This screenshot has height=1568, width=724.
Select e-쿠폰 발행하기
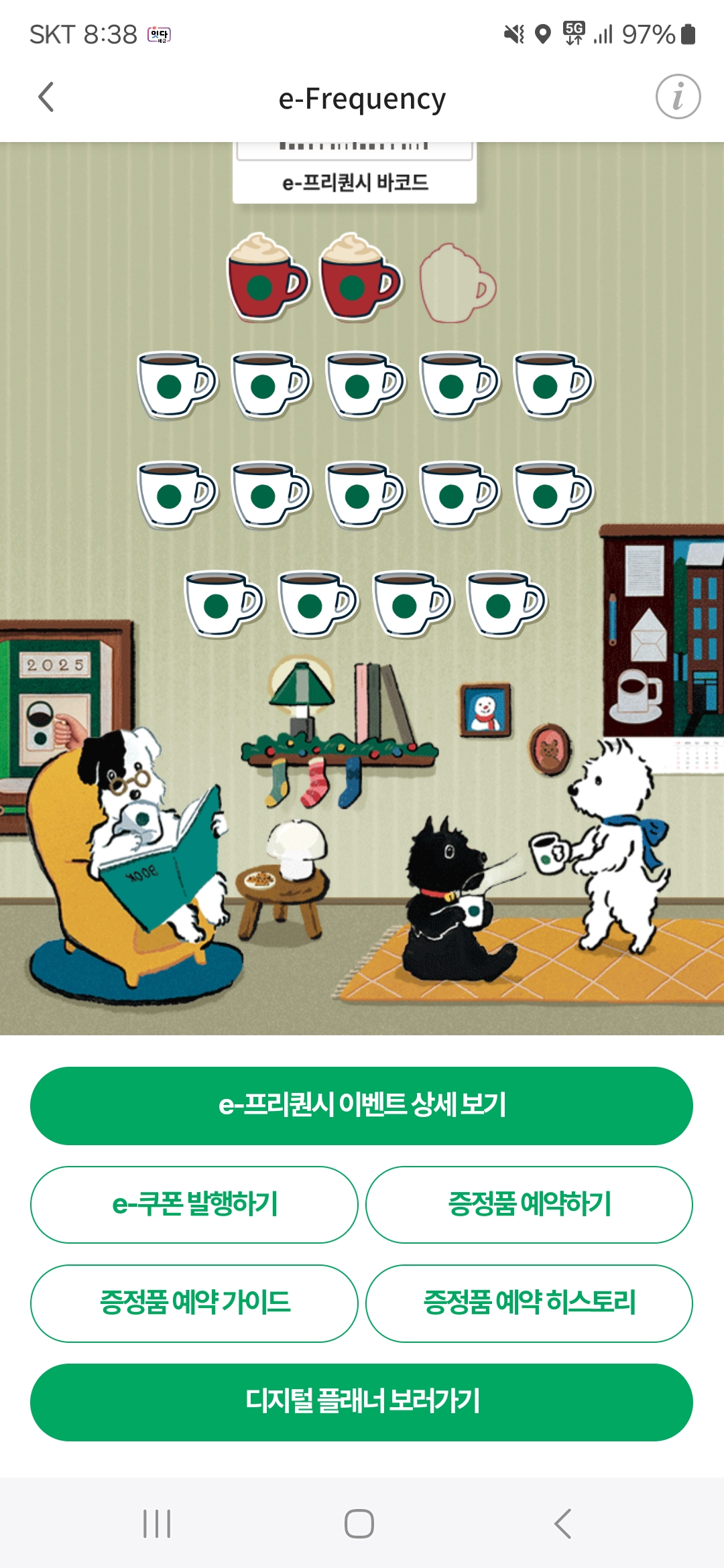point(194,1204)
